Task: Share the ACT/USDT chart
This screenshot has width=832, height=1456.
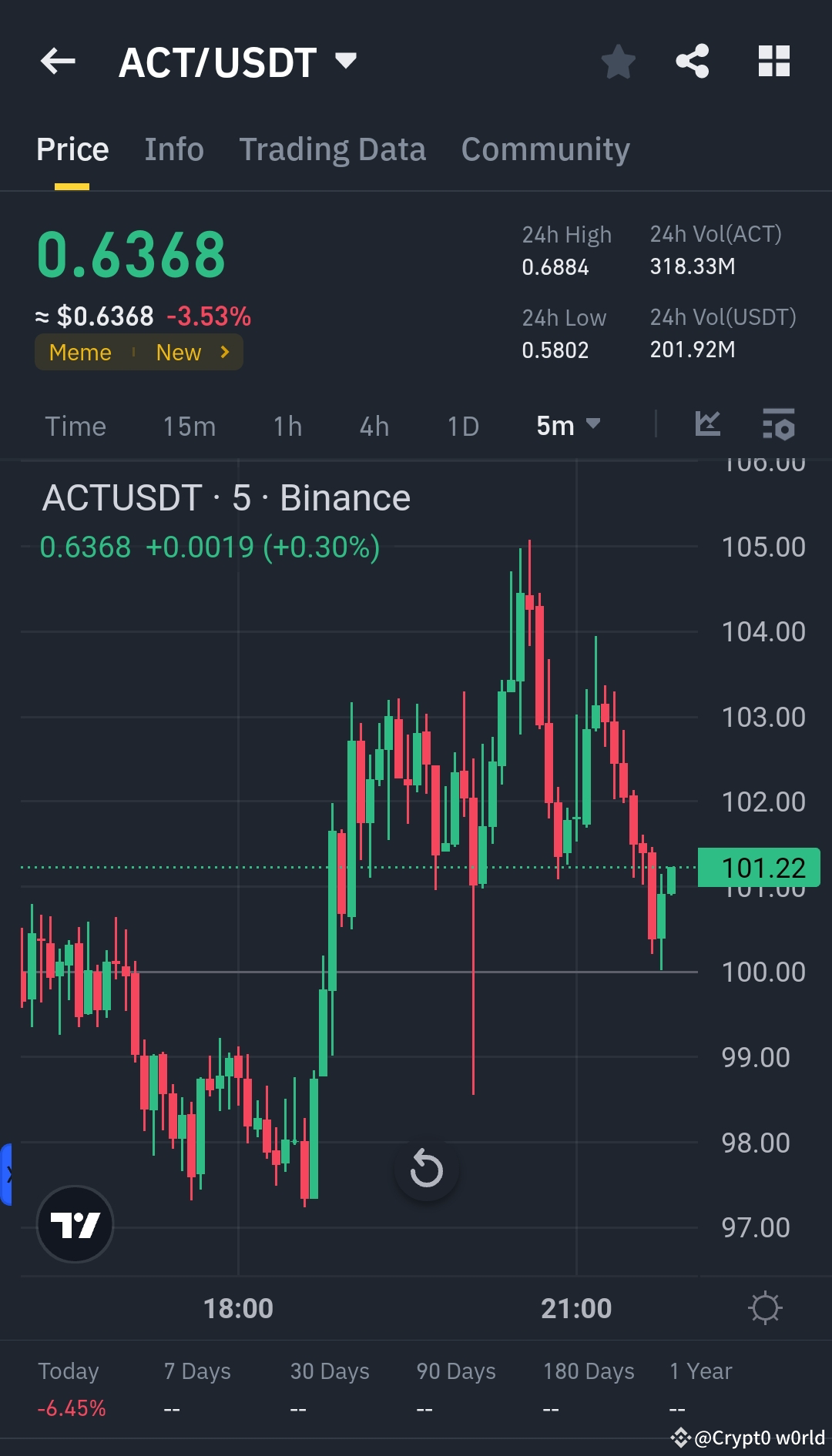Action: [693, 62]
